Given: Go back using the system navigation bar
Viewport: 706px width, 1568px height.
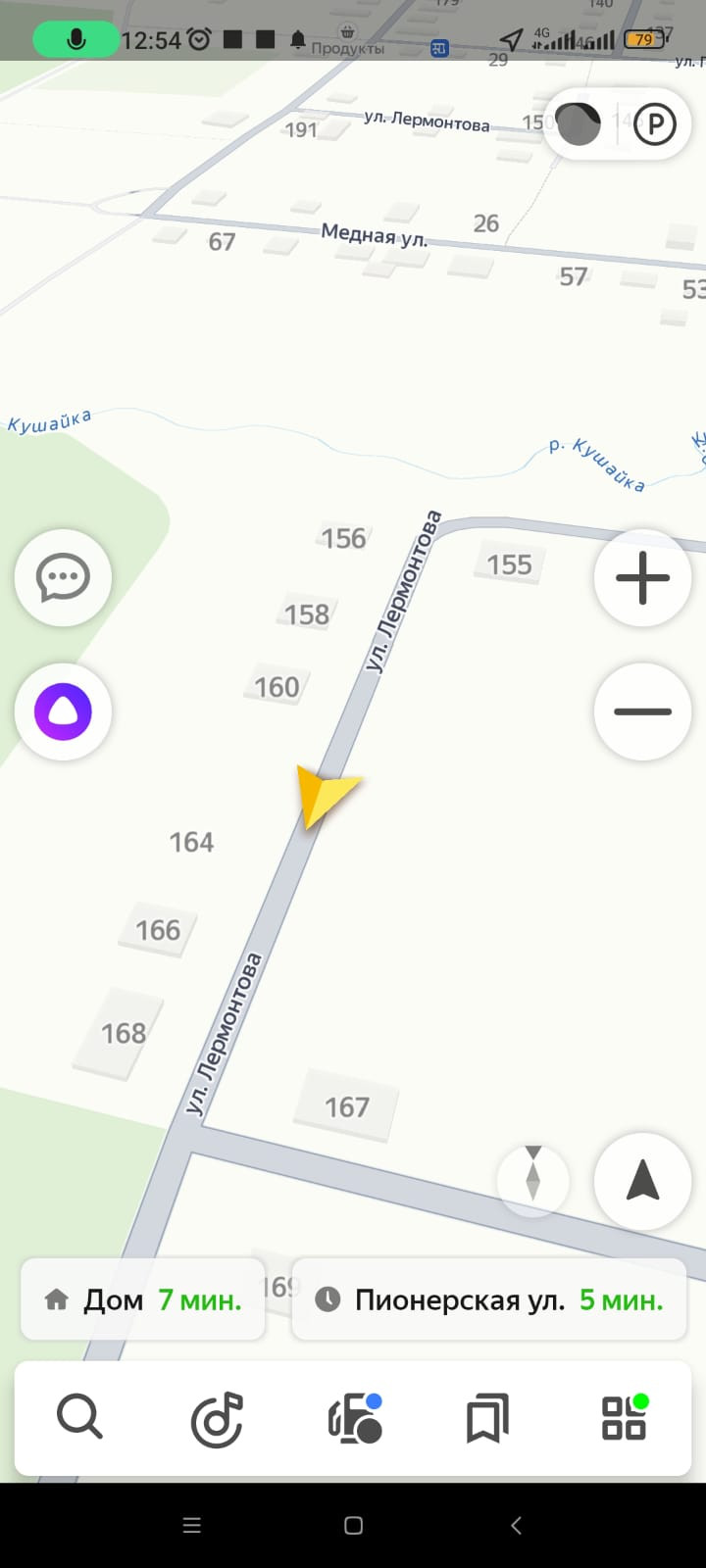Looking at the screenshot, I should click(x=516, y=1525).
